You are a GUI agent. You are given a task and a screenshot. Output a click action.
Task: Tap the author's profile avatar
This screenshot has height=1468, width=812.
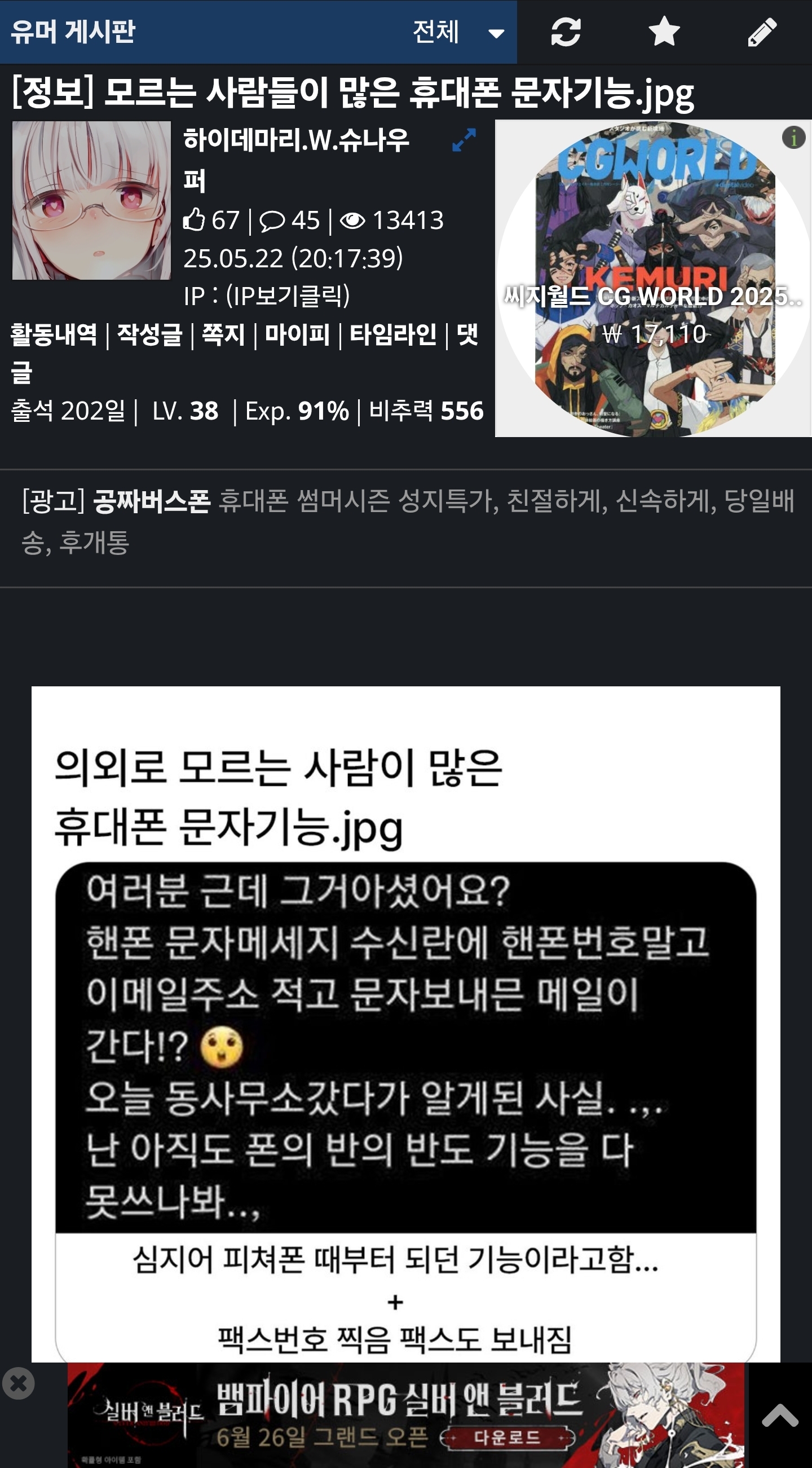pos(92,201)
